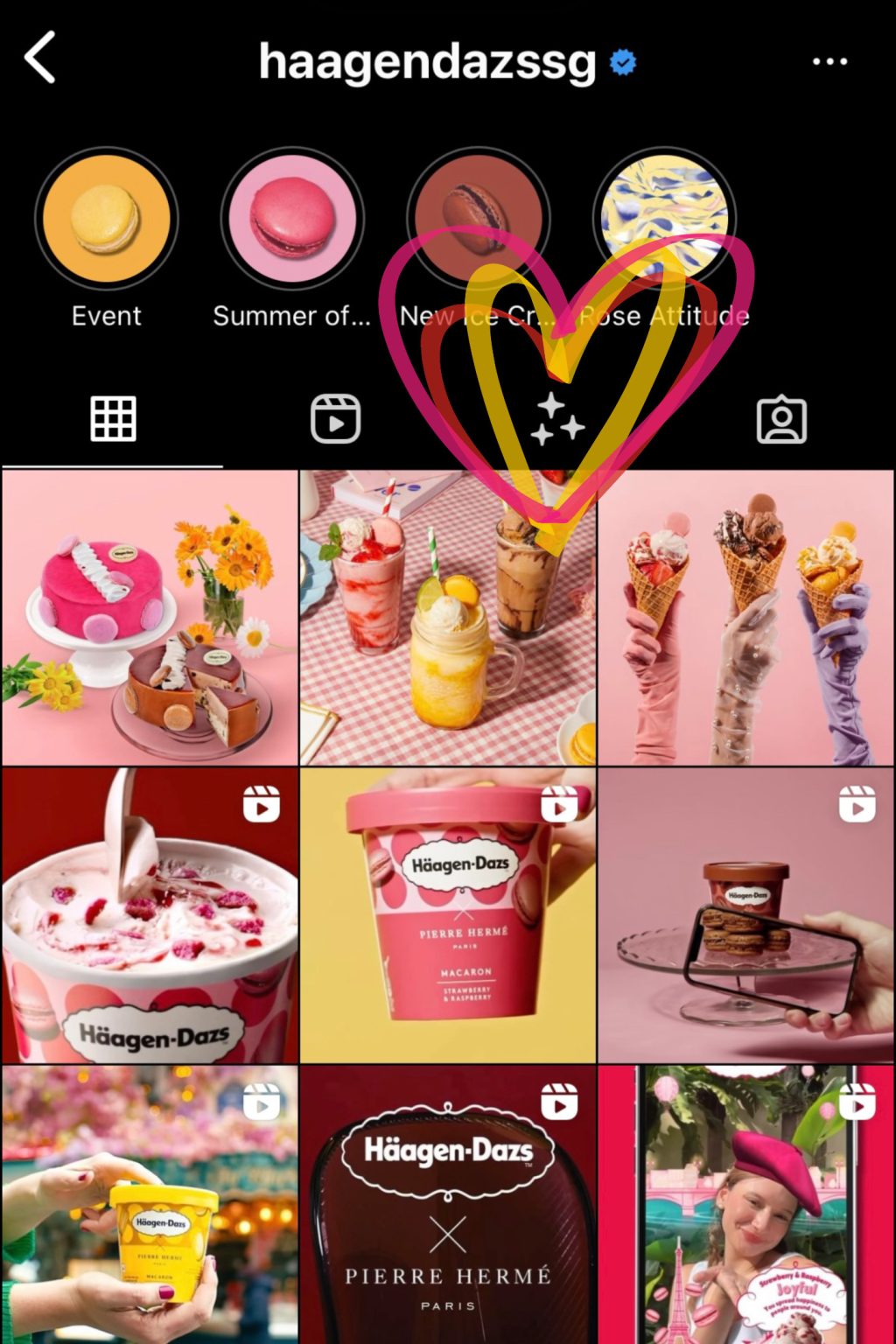Play the reel with yellow tub held in hands
The width and height of the screenshot is (896, 1344).
[x=150, y=1204]
